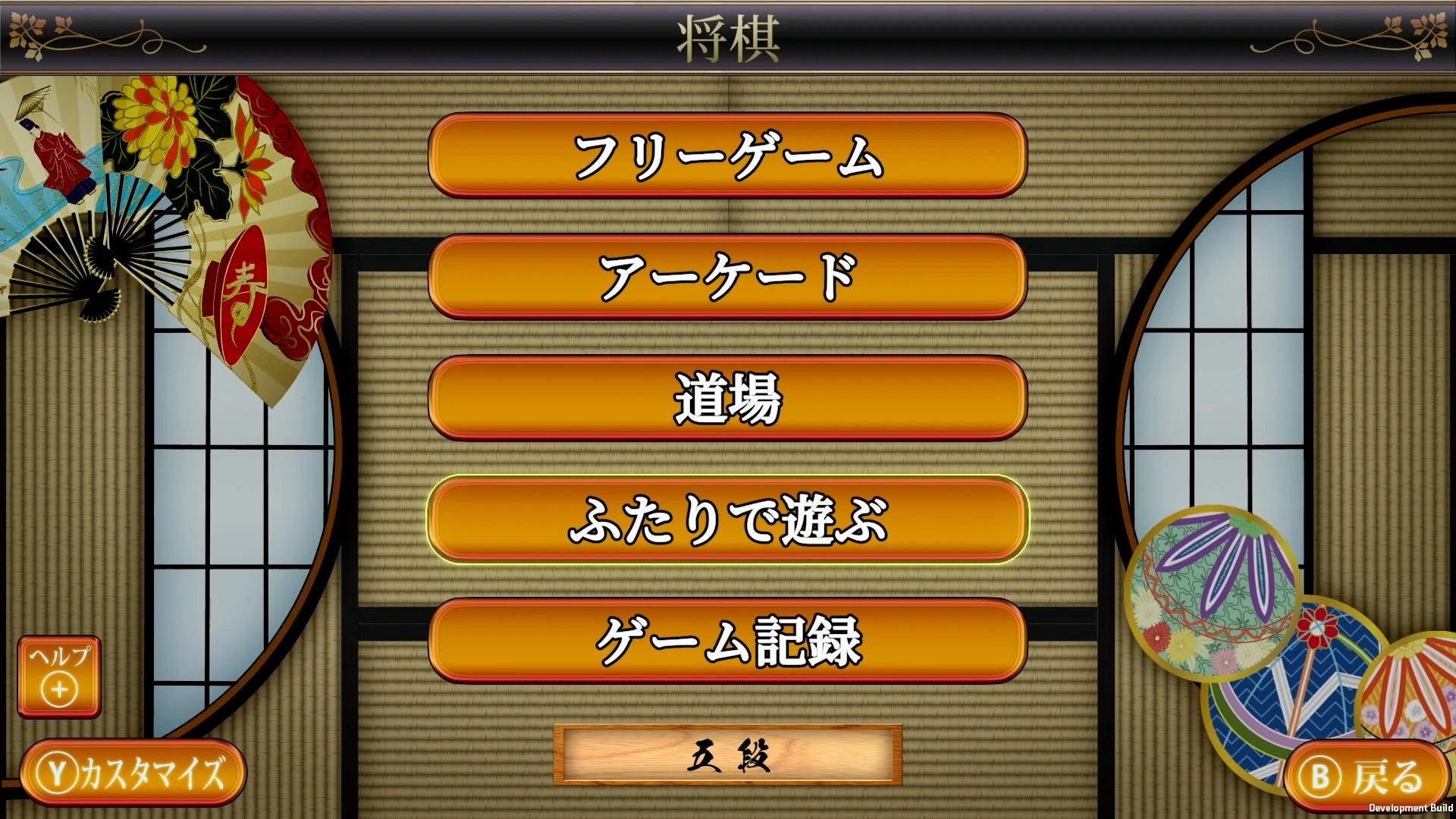The image size is (1456, 819).
Task: Enter the 道場 mode
Action: [x=727, y=398]
